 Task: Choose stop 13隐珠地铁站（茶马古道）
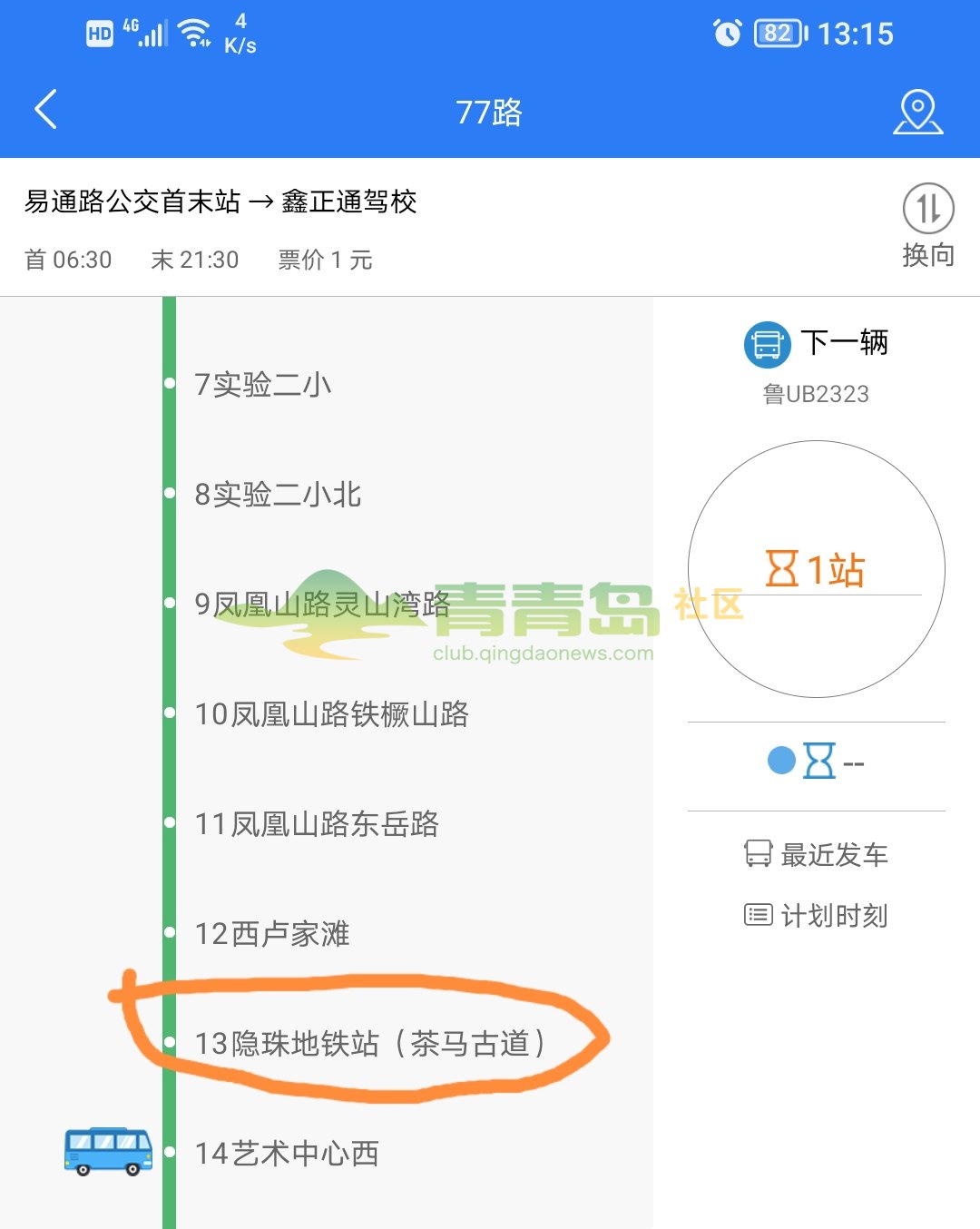coord(370,1044)
